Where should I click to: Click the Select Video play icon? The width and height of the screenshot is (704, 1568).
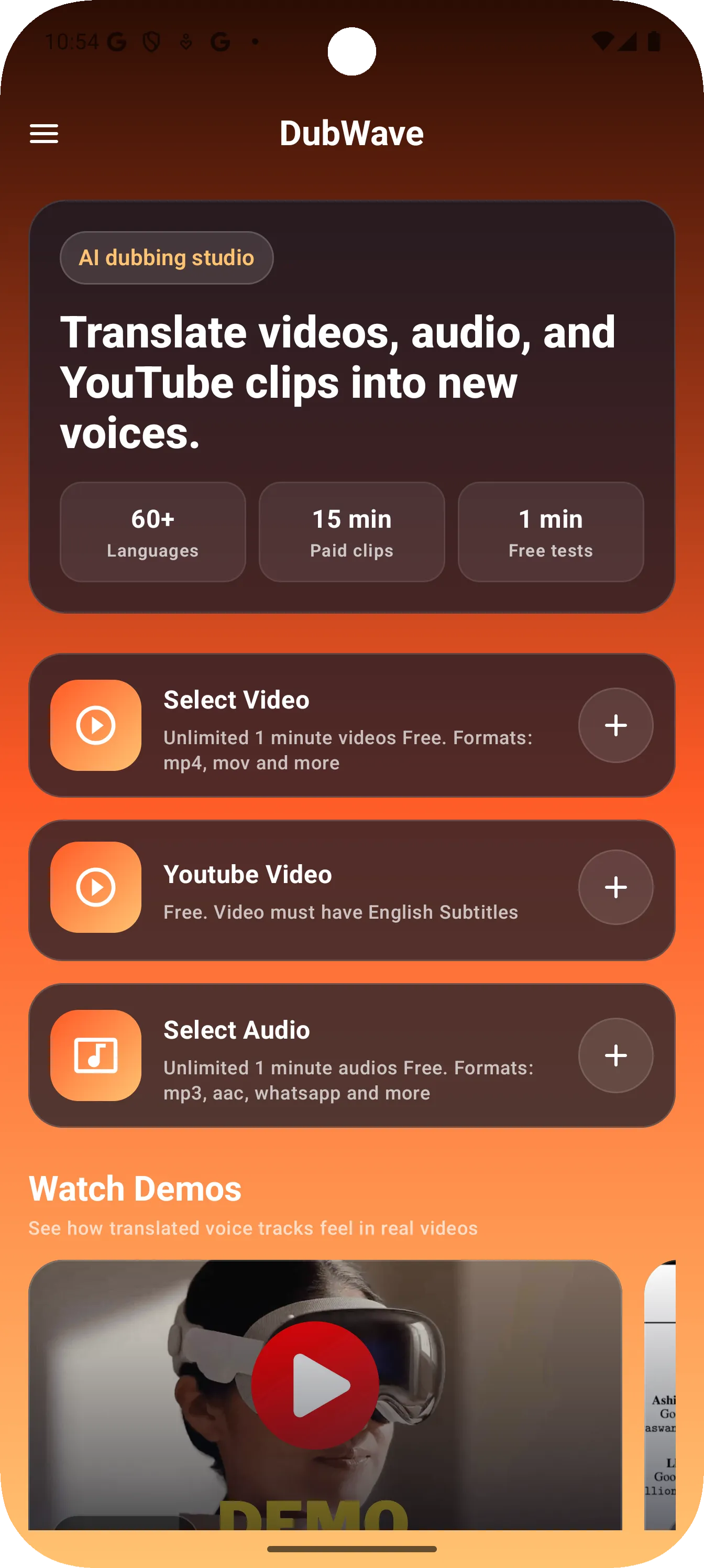95,725
